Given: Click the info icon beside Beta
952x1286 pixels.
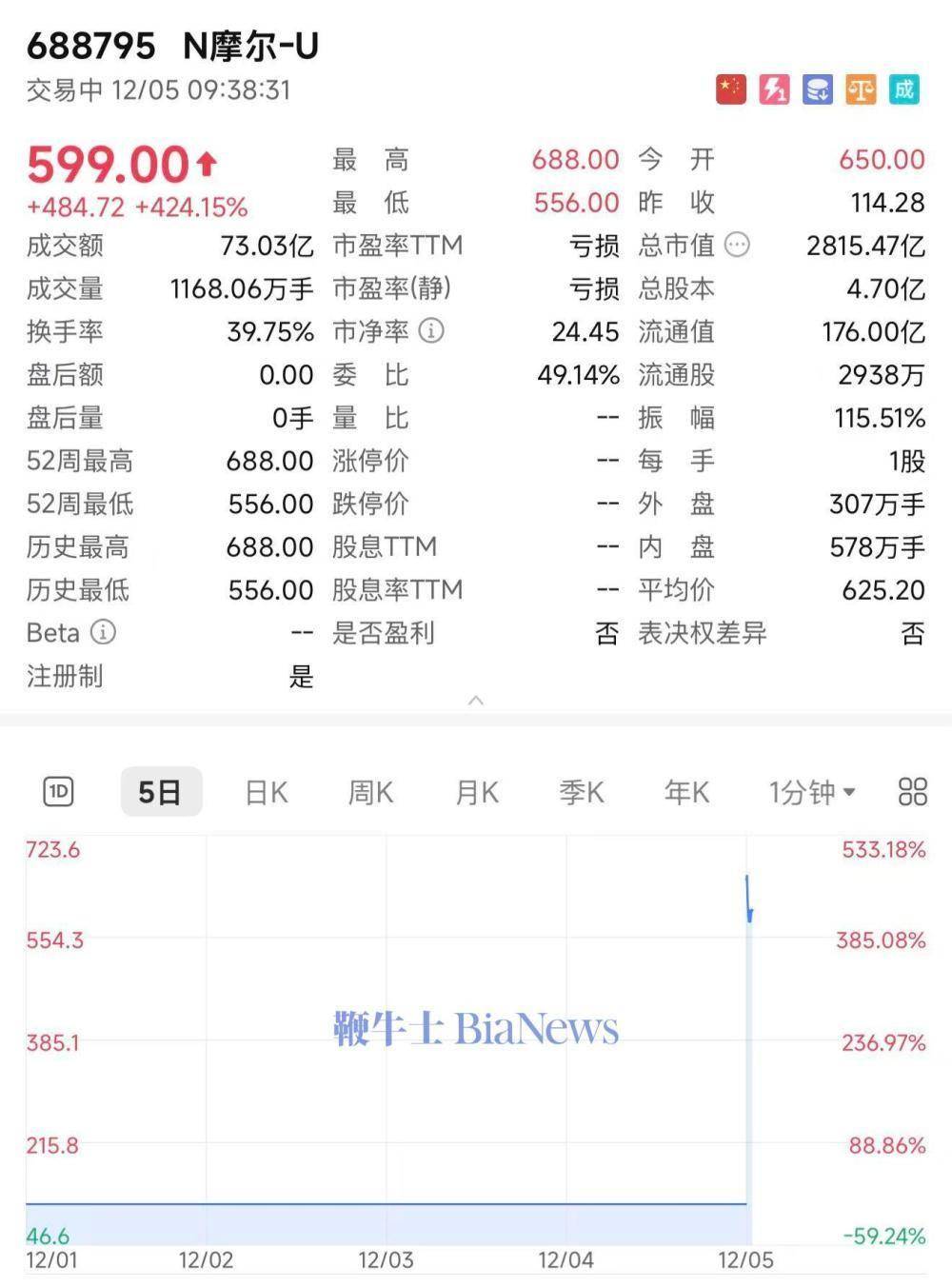Looking at the screenshot, I should click(103, 633).
